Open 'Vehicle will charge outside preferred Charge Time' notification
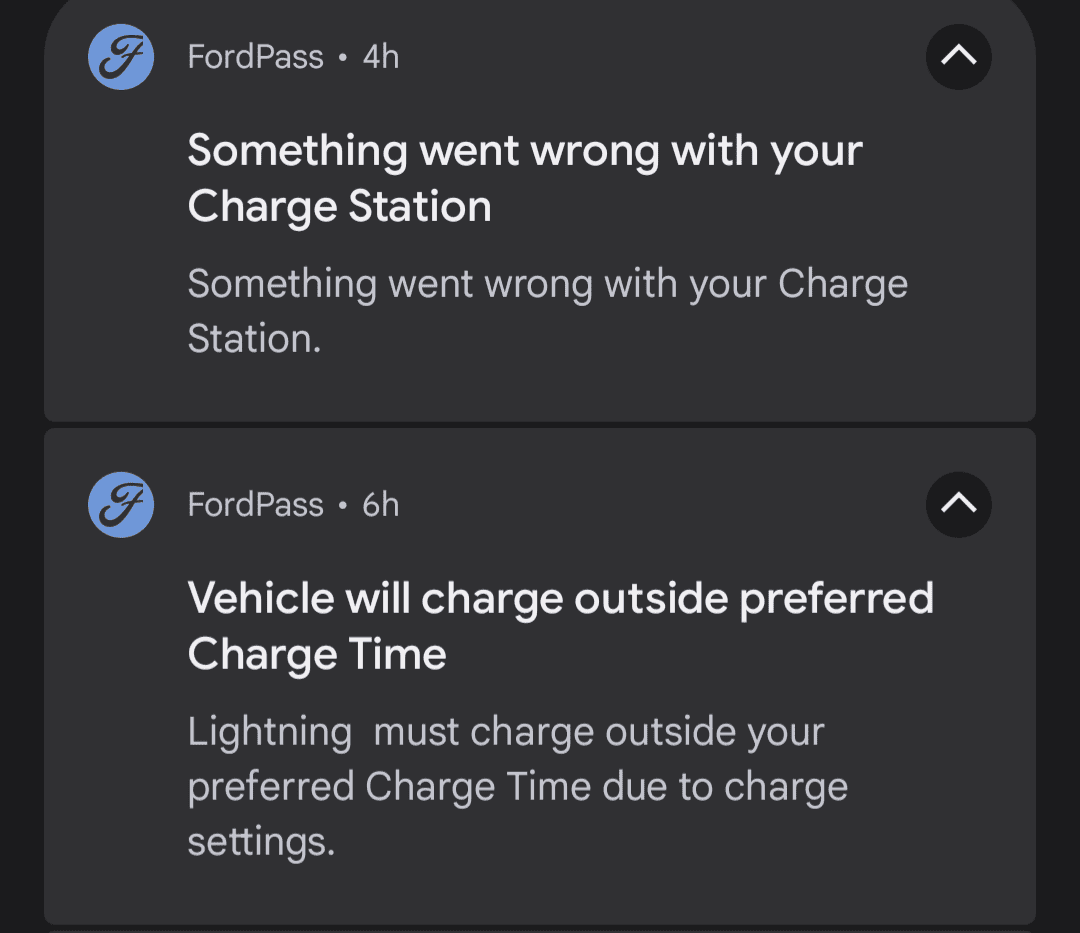This screenshot has width=1080, height=933. [560, 626]
